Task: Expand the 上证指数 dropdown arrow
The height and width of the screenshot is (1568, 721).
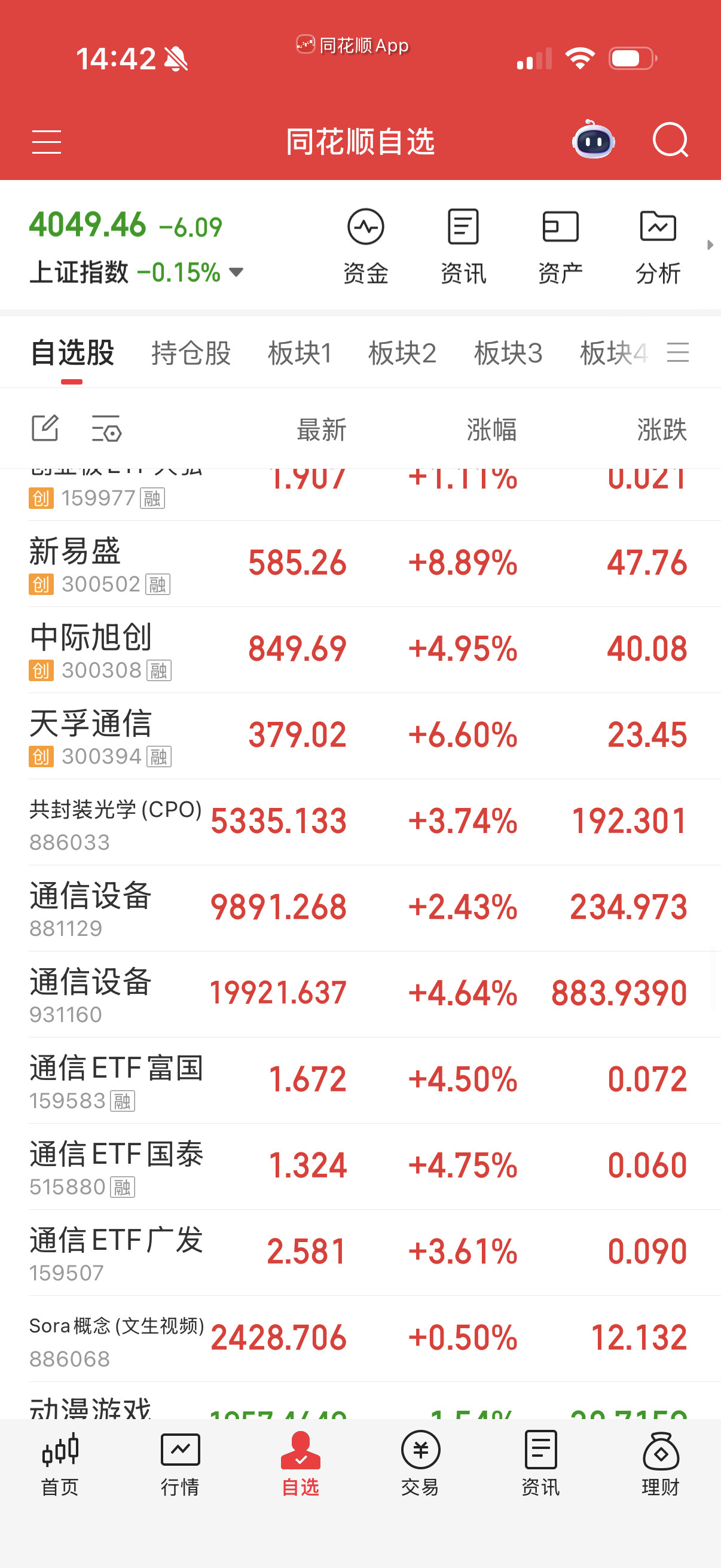Action: point(237,273)
